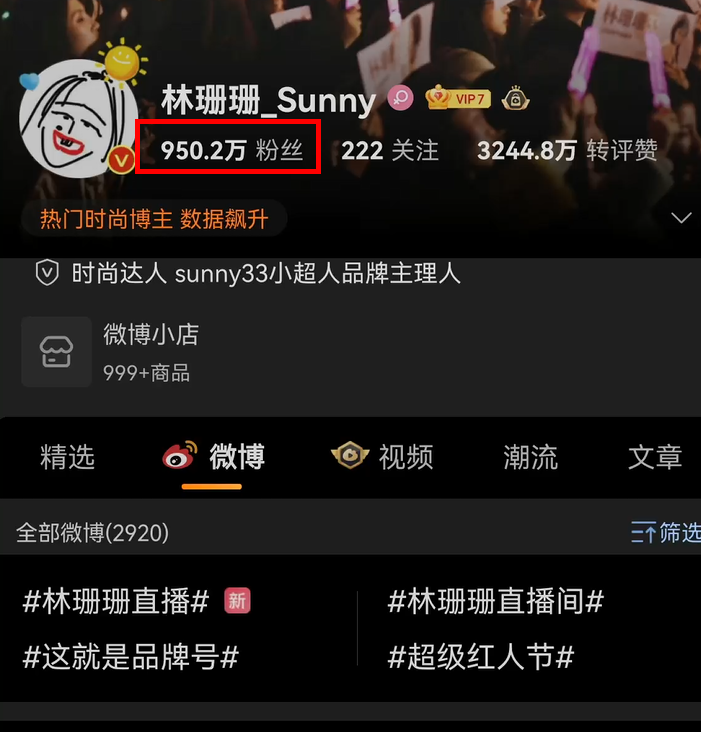Tap the VIP7 membership badge
The height and width of the screenshot is (732, 701).
[x=456, y=98]
